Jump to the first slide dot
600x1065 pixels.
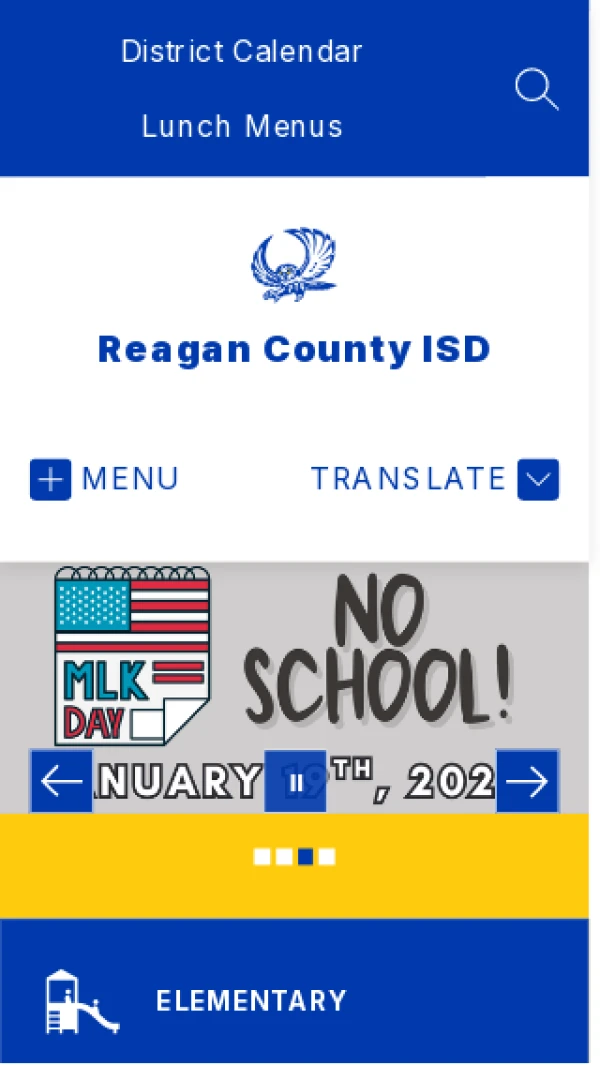[x=262, y=857]
